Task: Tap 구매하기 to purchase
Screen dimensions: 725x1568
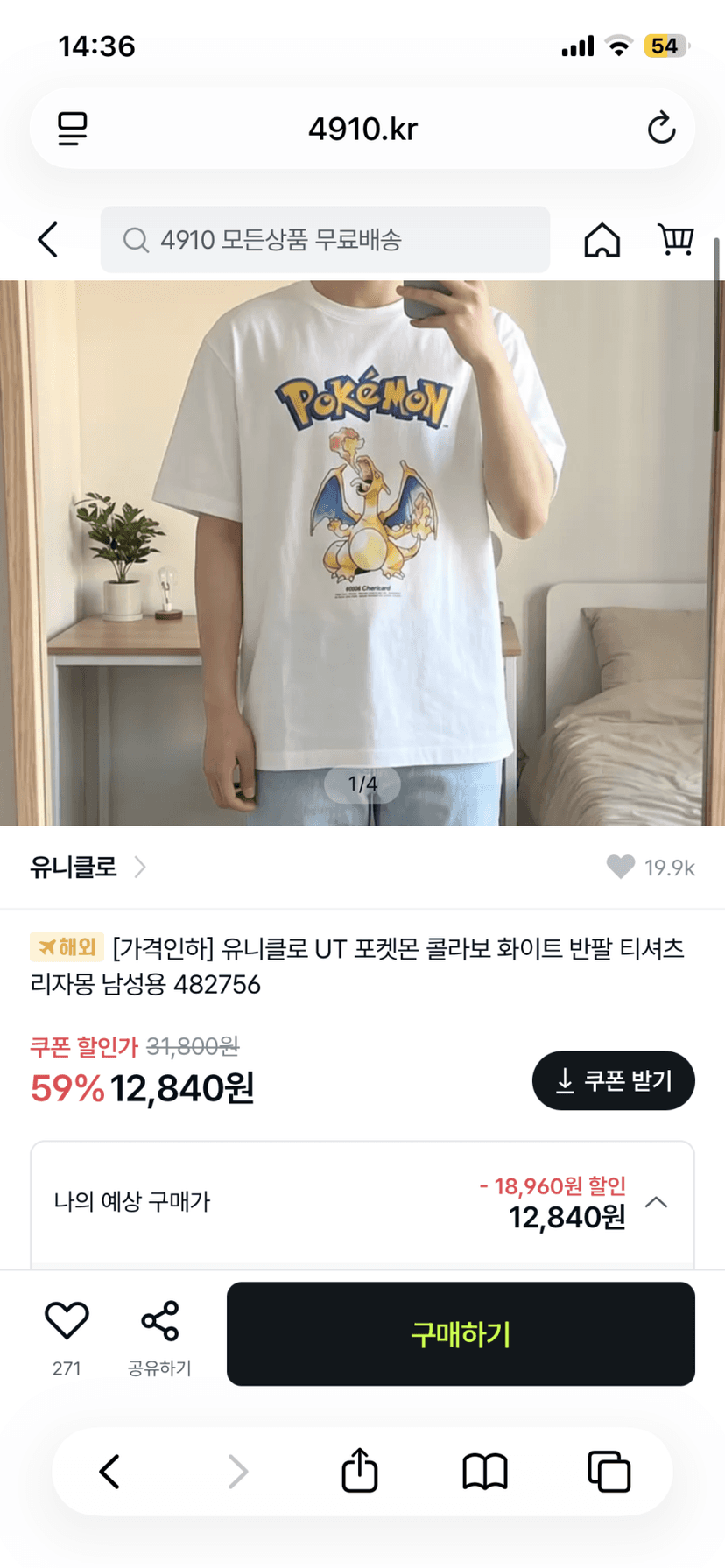Action: [x=461, y=1334]
